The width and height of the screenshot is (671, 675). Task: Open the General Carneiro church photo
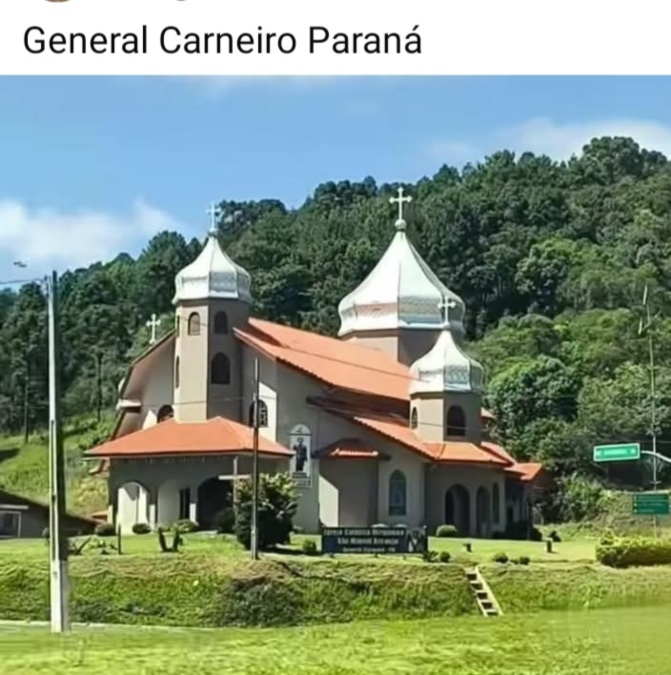(x=335, y=375)
